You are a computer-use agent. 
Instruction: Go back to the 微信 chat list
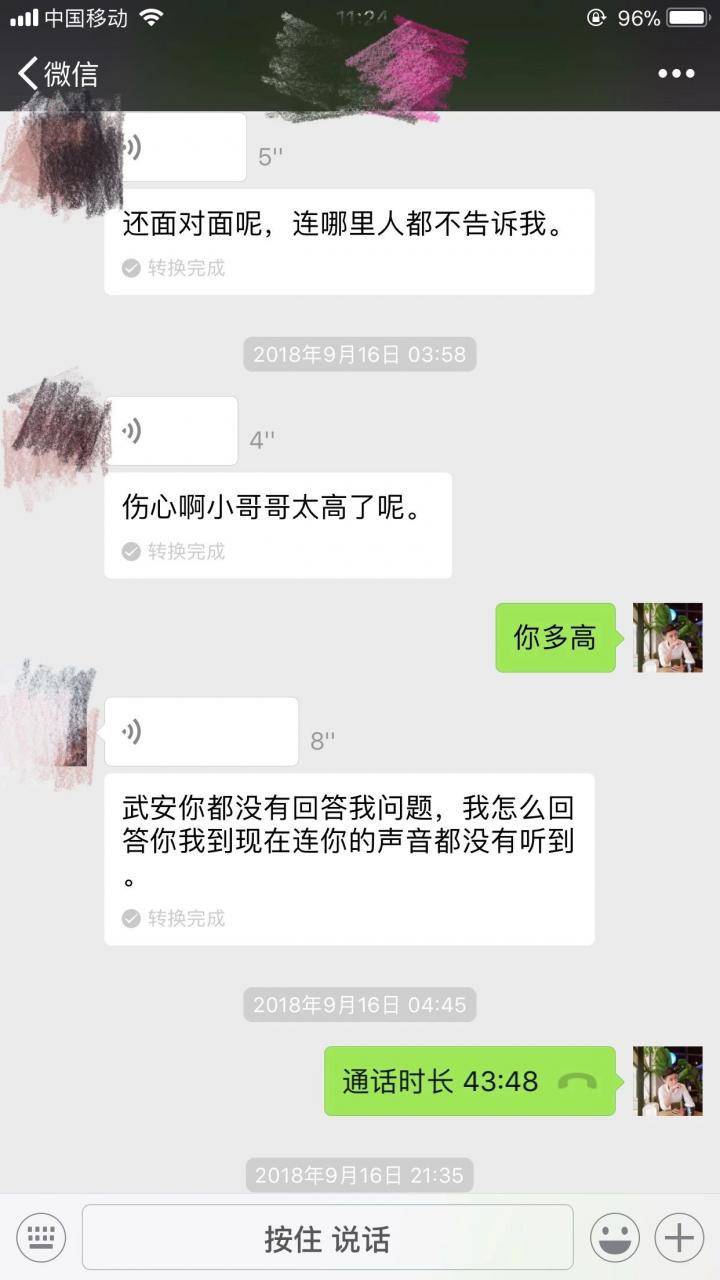[57, 73]
